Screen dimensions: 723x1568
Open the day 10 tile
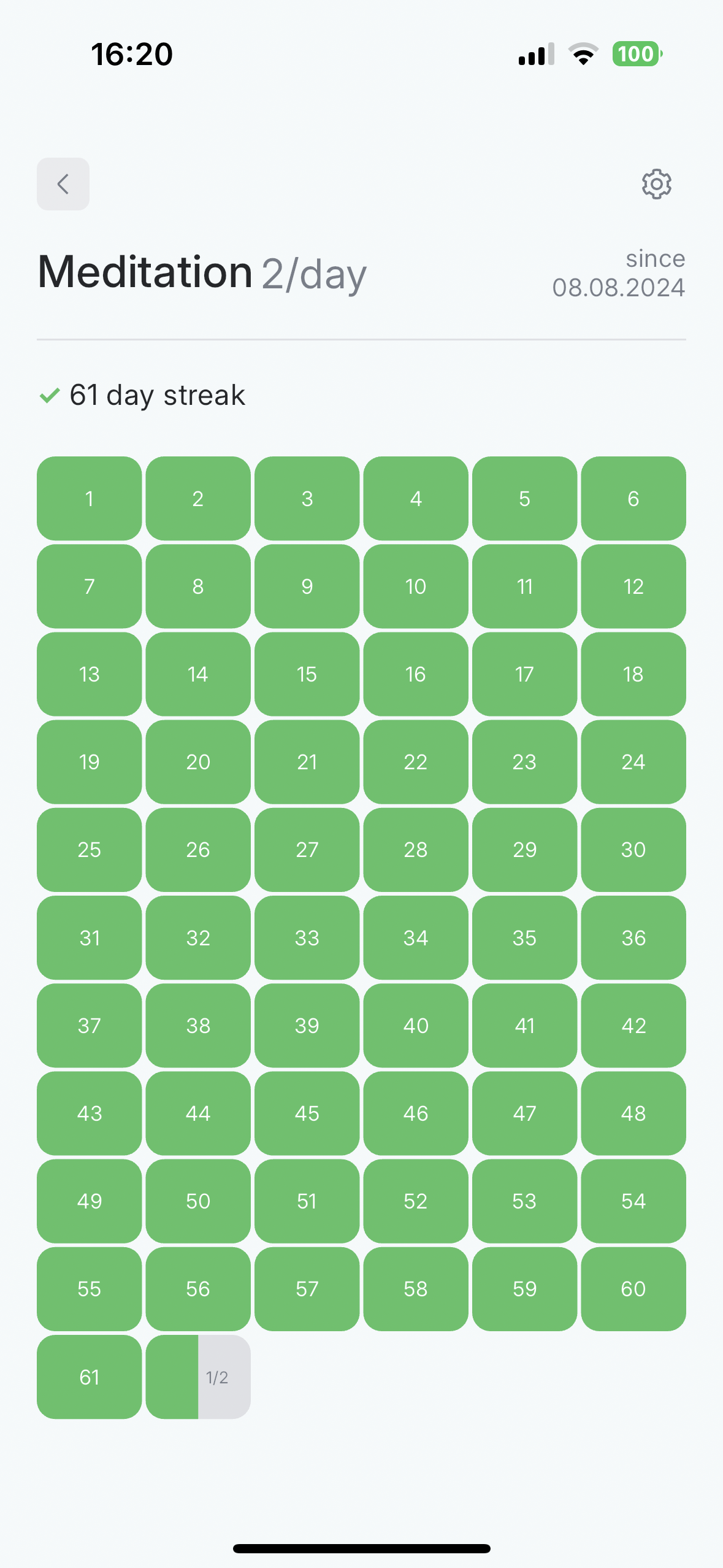point(416,586)
